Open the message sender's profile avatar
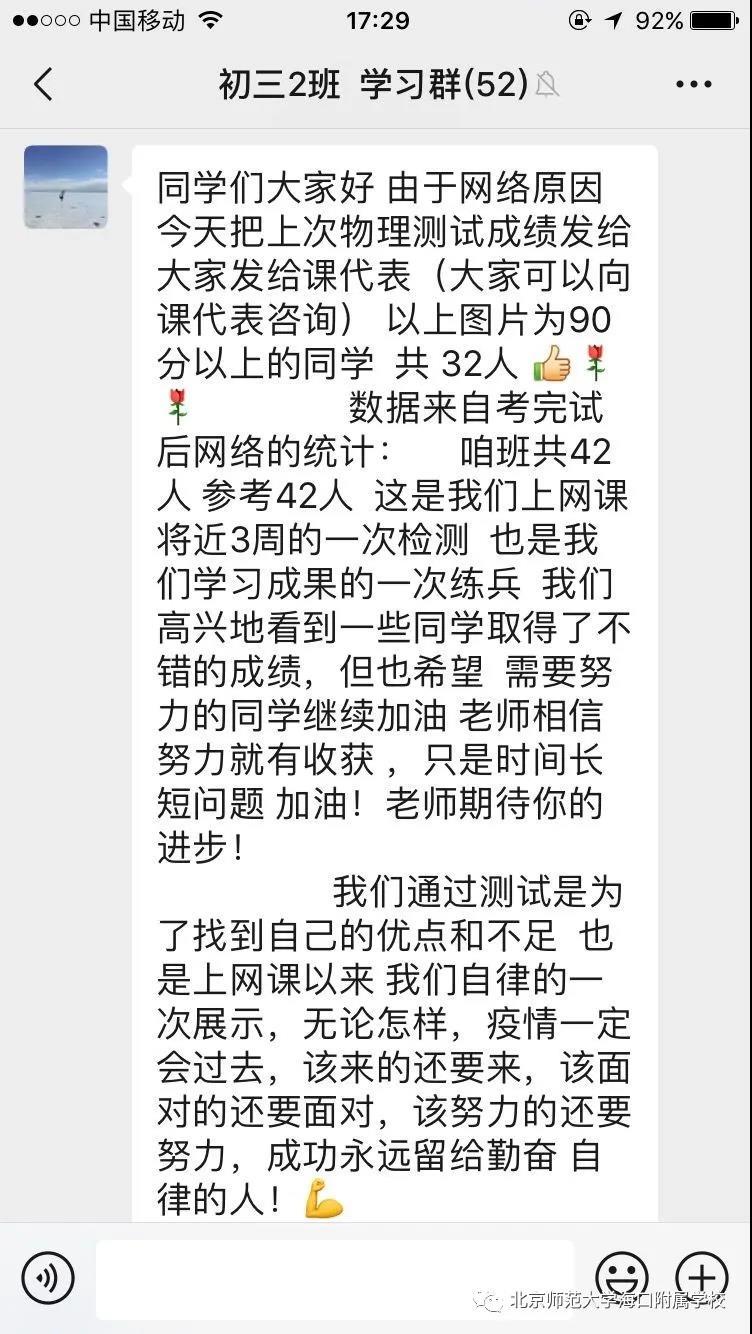 click(x=66, y=187)
